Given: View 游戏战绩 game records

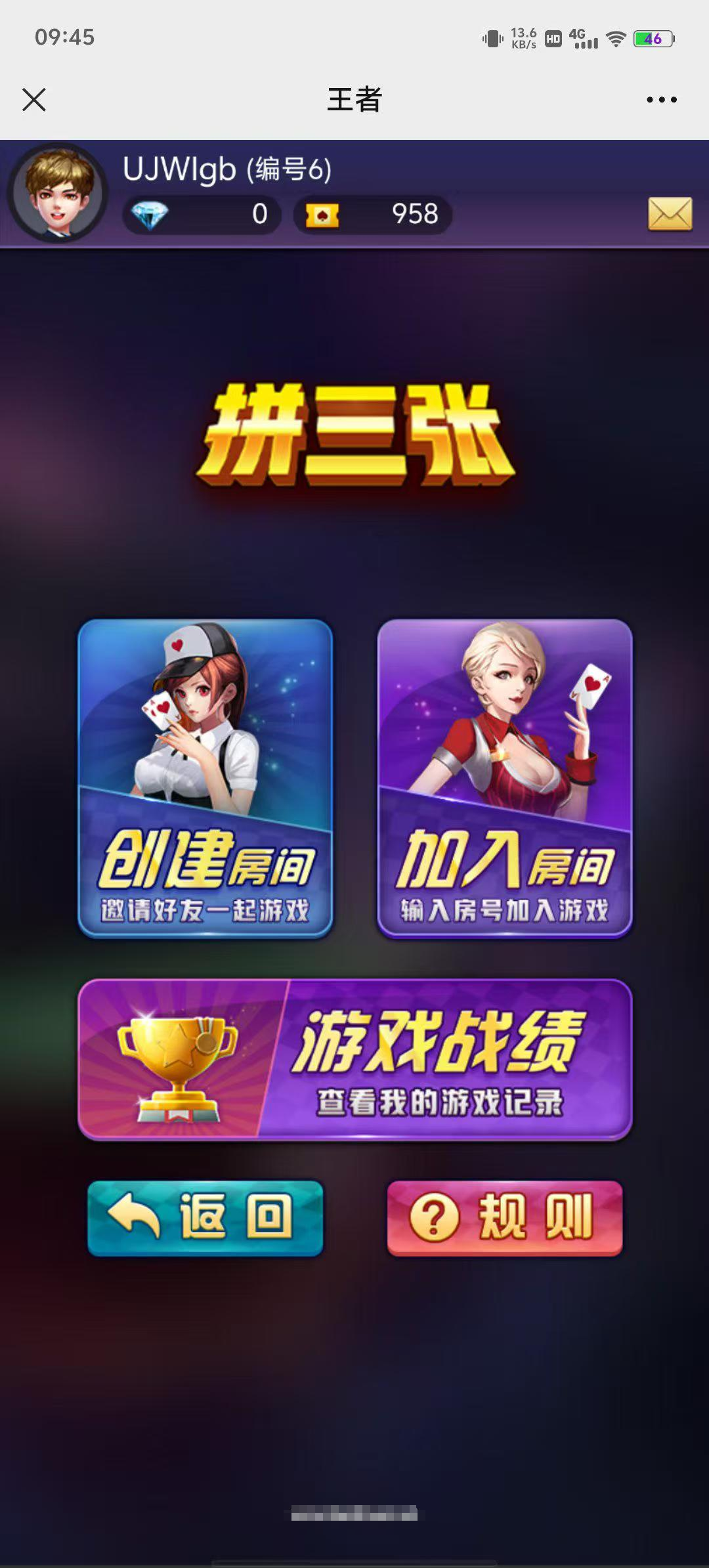Looking at the screenshot, I should click(354, 1059).
